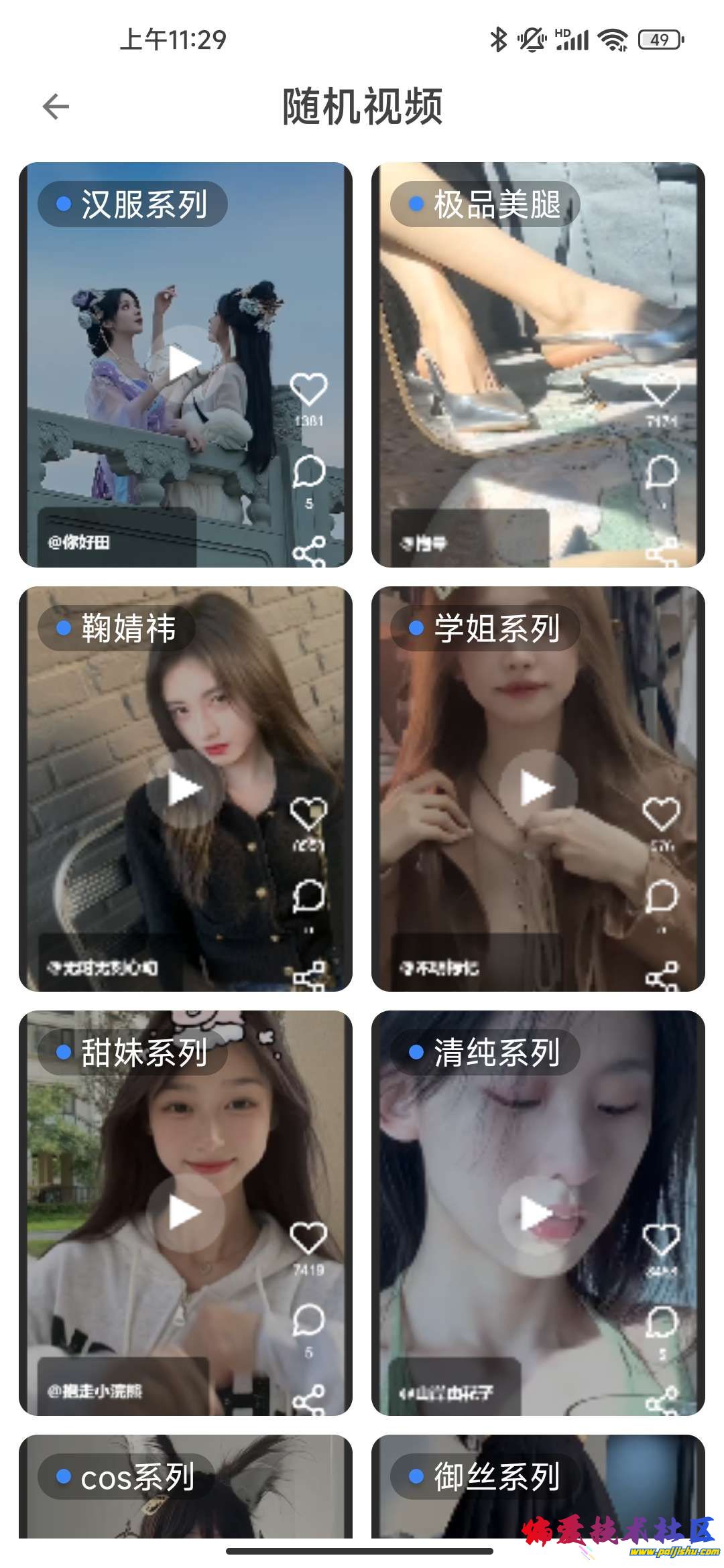
Task: Open the 学姐系列 video card
Action: (x=538, y=788)
